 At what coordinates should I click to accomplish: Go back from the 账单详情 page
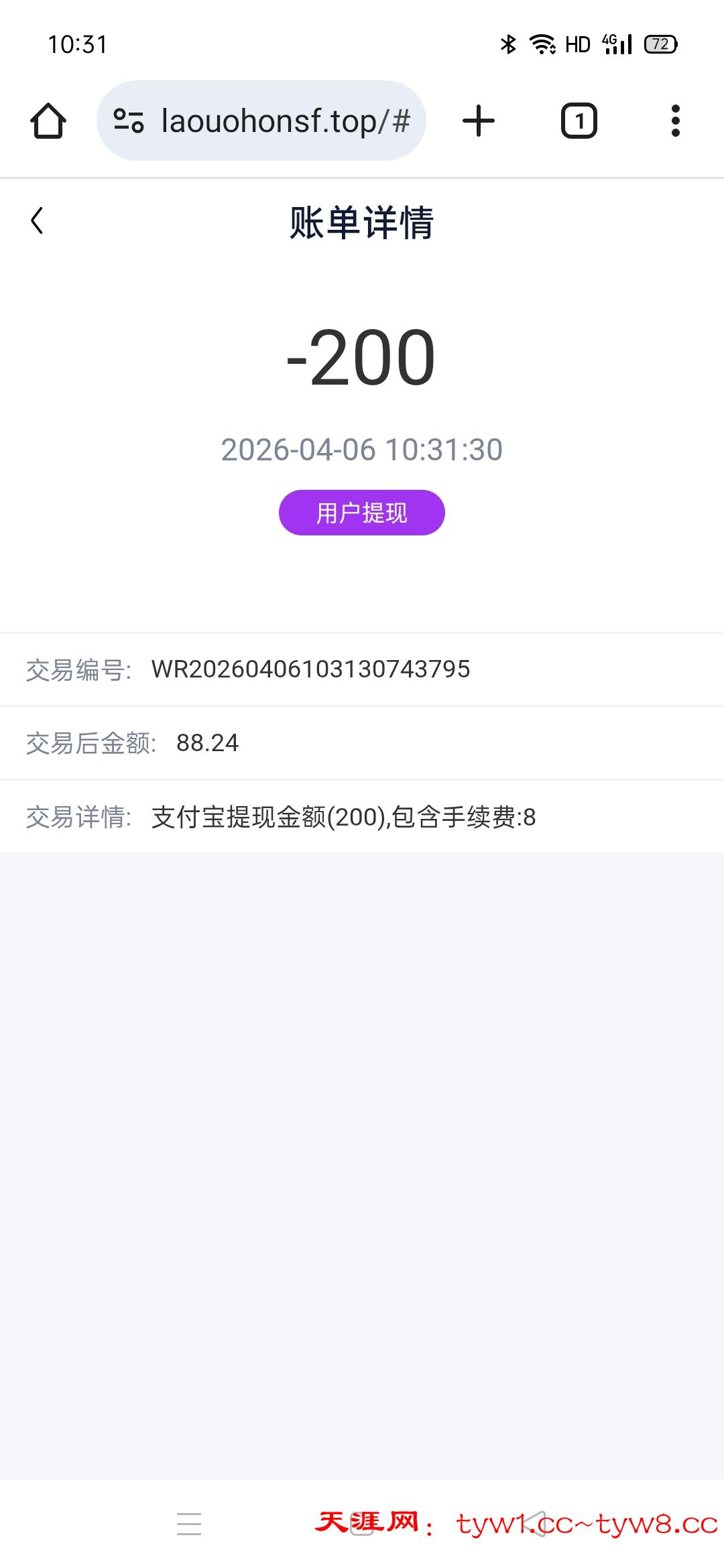38,221
